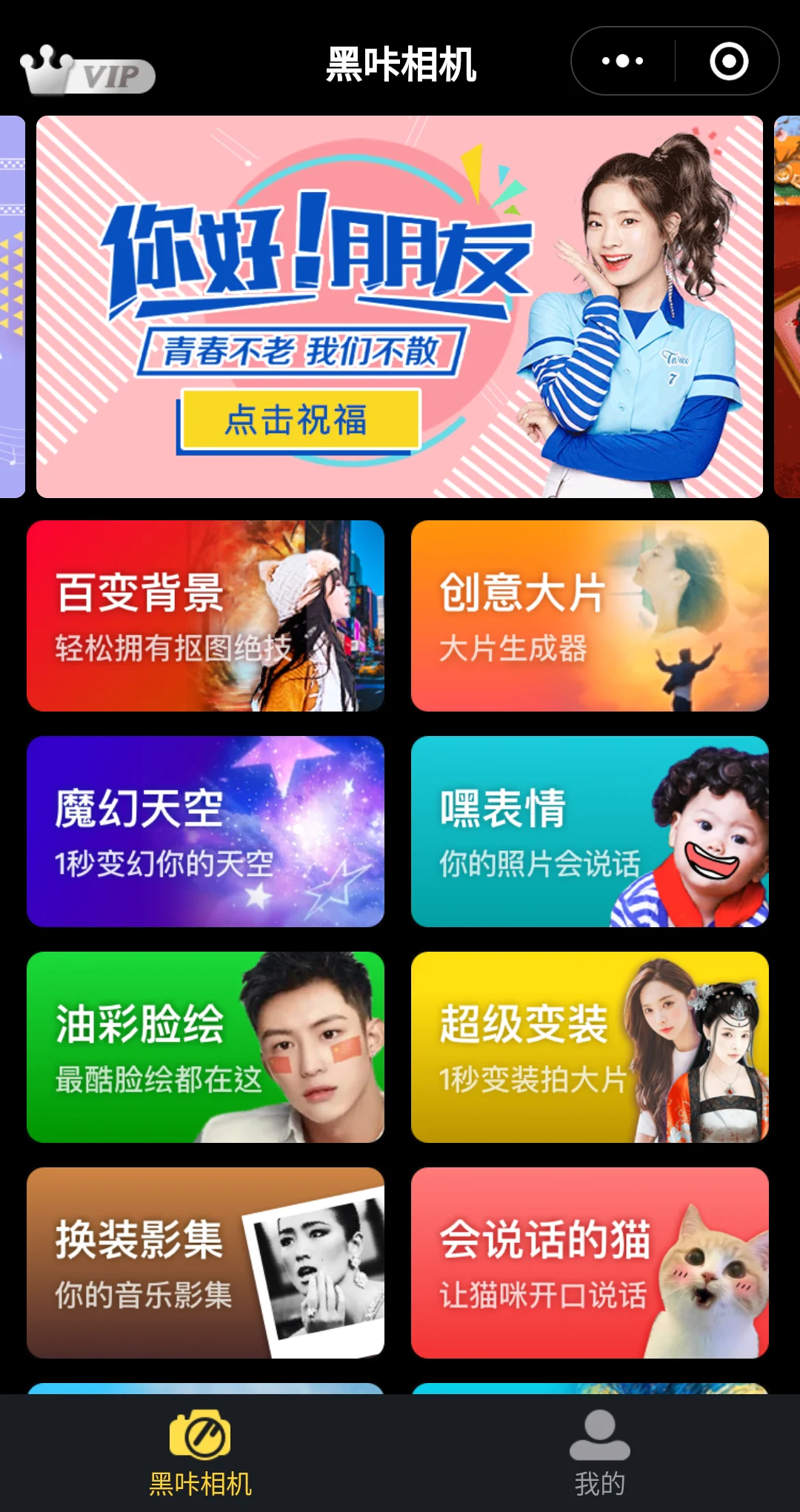Launch the 嘿表情 feature

pyautogui.click(x=590, y=832)
